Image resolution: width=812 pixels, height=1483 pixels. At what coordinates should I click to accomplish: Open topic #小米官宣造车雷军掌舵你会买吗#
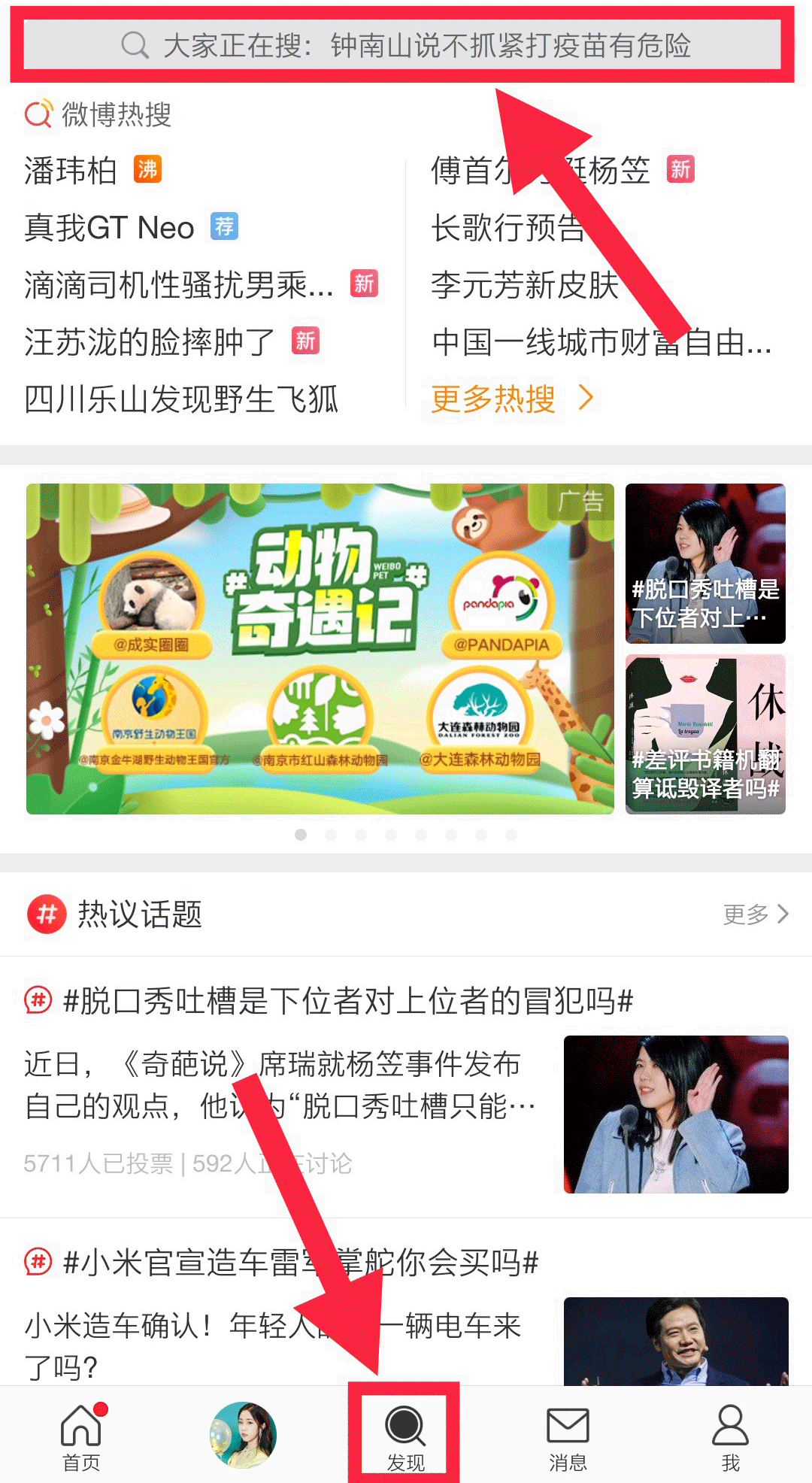click(x=301, y=1263)
